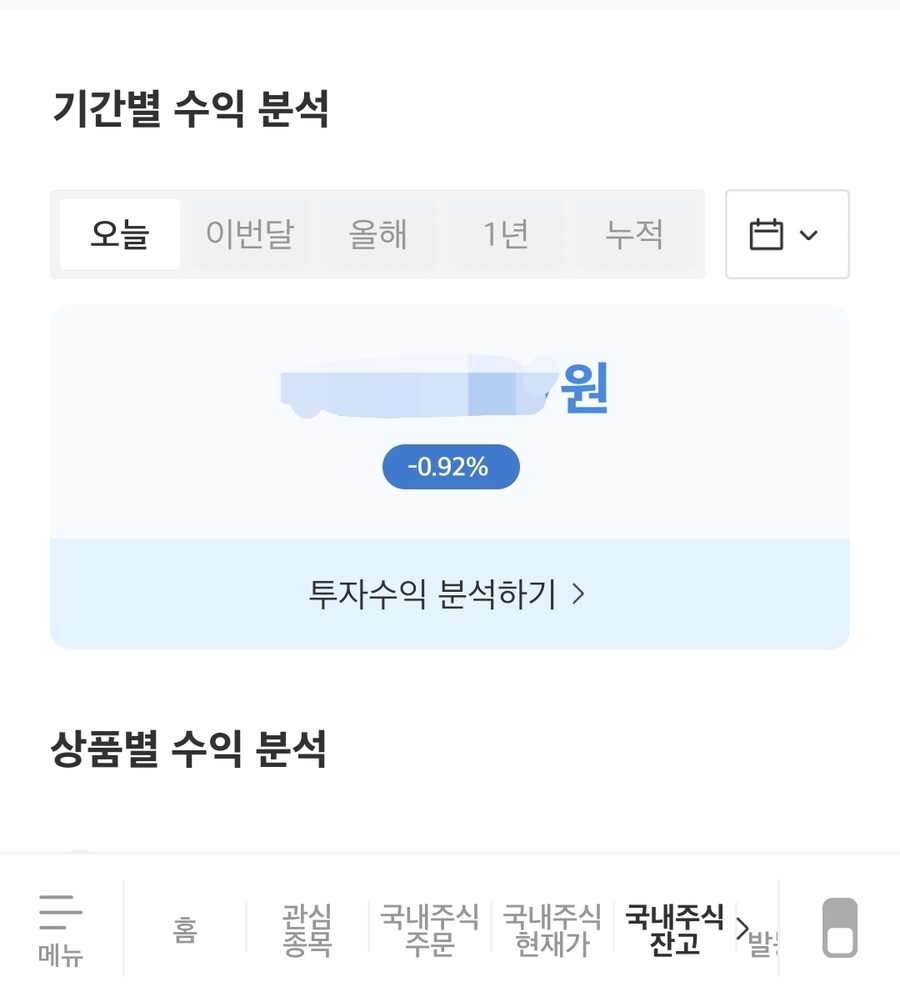Screen dimensions: 900x1002
Task: Open 투자수익 분석하기 link
Action: coord(449,594)
